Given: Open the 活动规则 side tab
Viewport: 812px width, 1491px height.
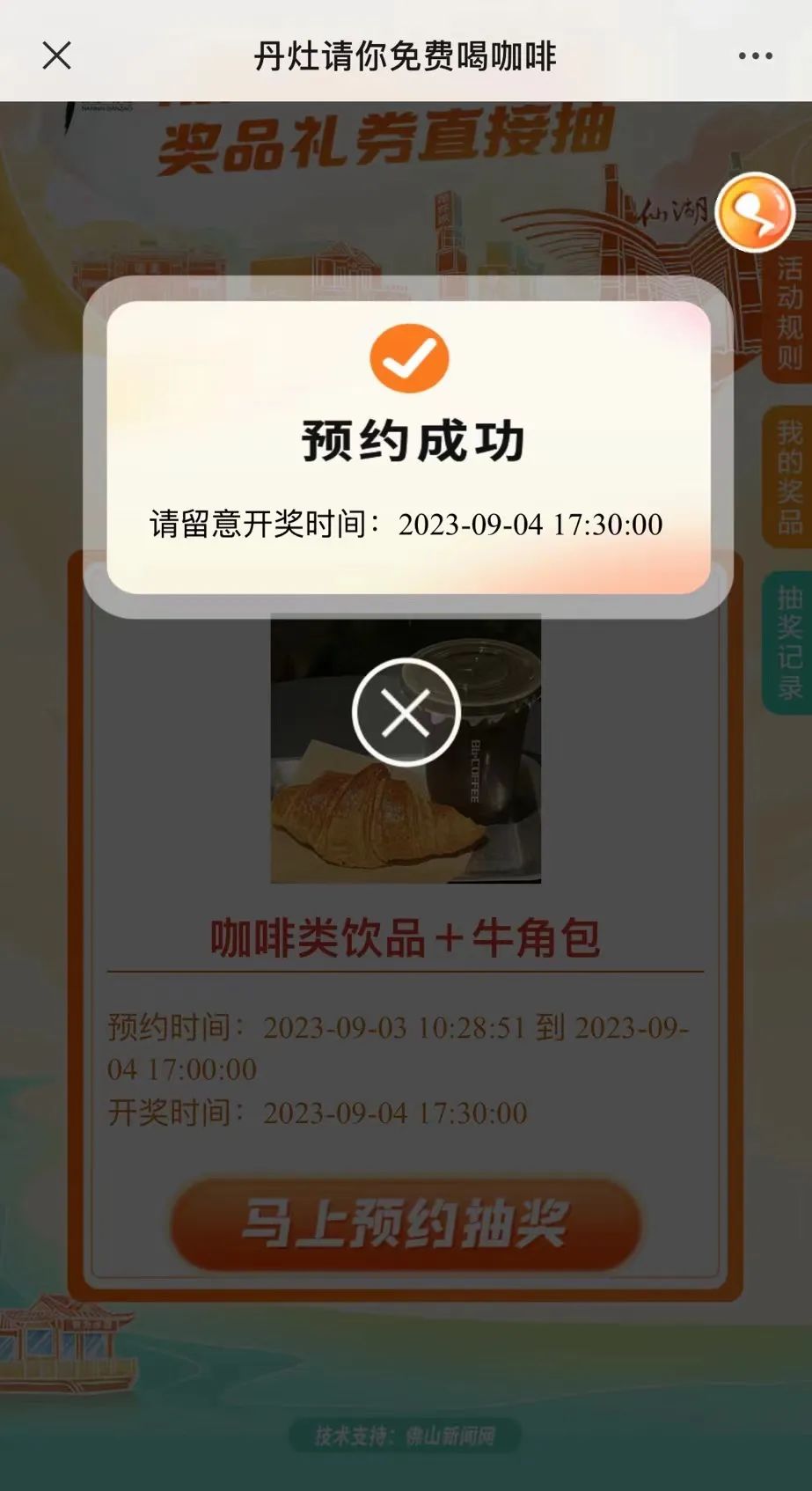Looking at the screenshot, I should [788, 314].
